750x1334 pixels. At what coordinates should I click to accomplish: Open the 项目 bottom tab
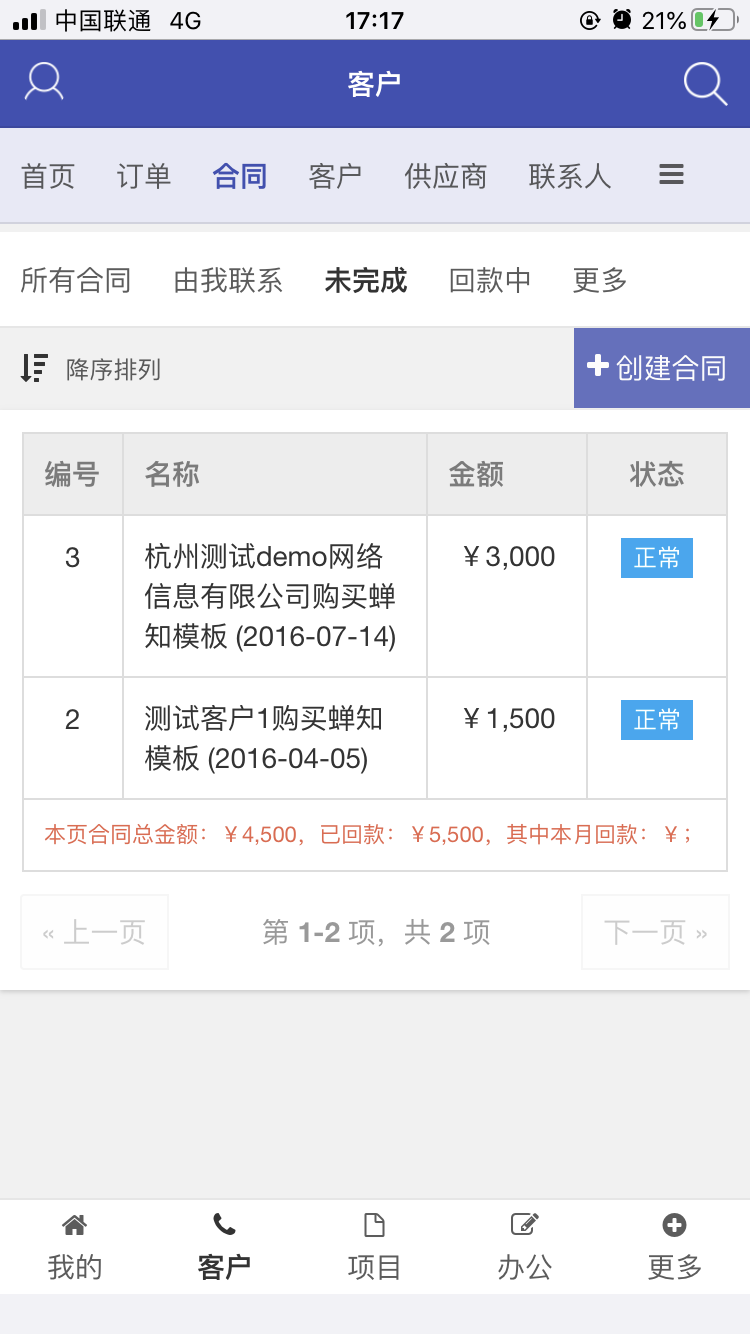(374, 1248)
